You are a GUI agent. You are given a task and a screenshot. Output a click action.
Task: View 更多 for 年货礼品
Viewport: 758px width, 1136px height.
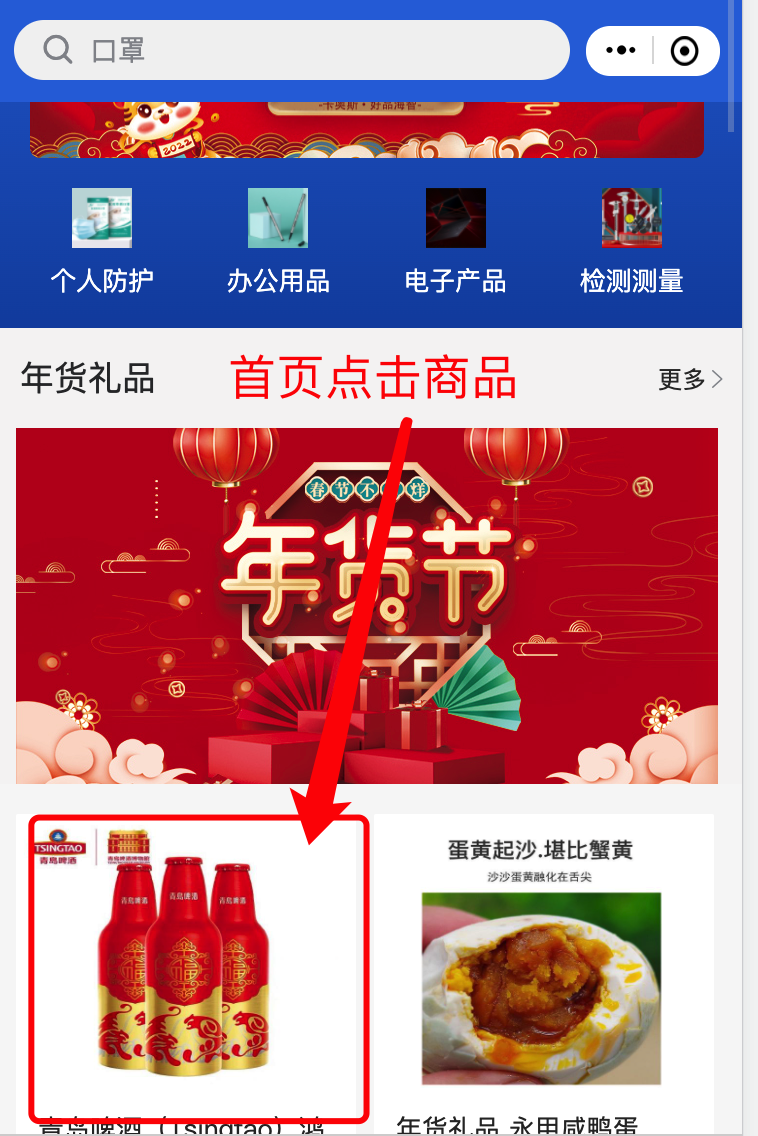(690, 380)
